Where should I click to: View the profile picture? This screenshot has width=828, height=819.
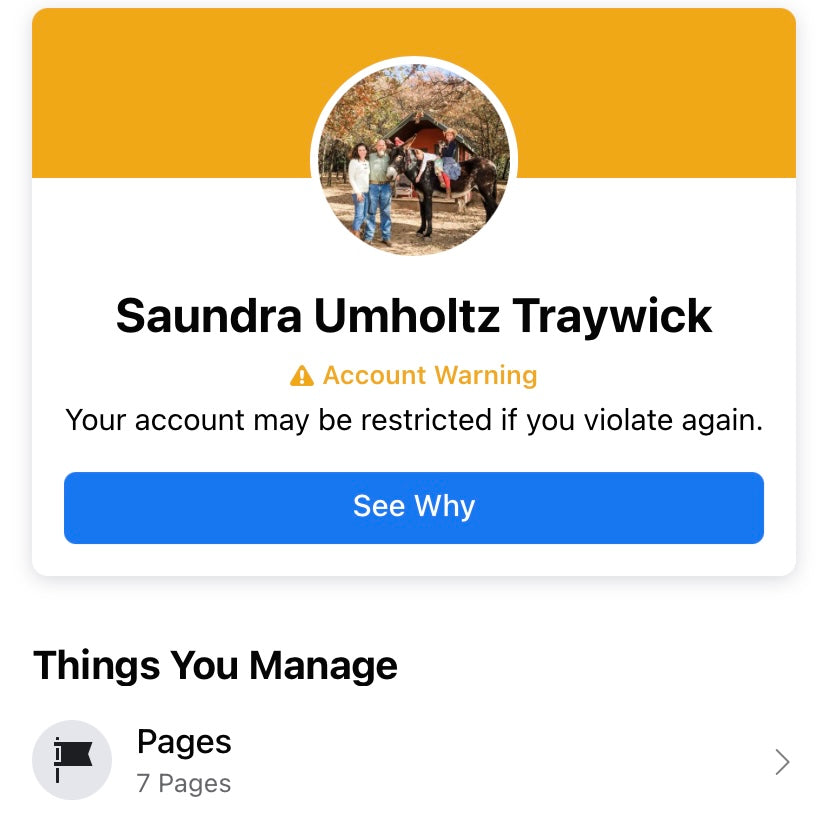(413, 158)
